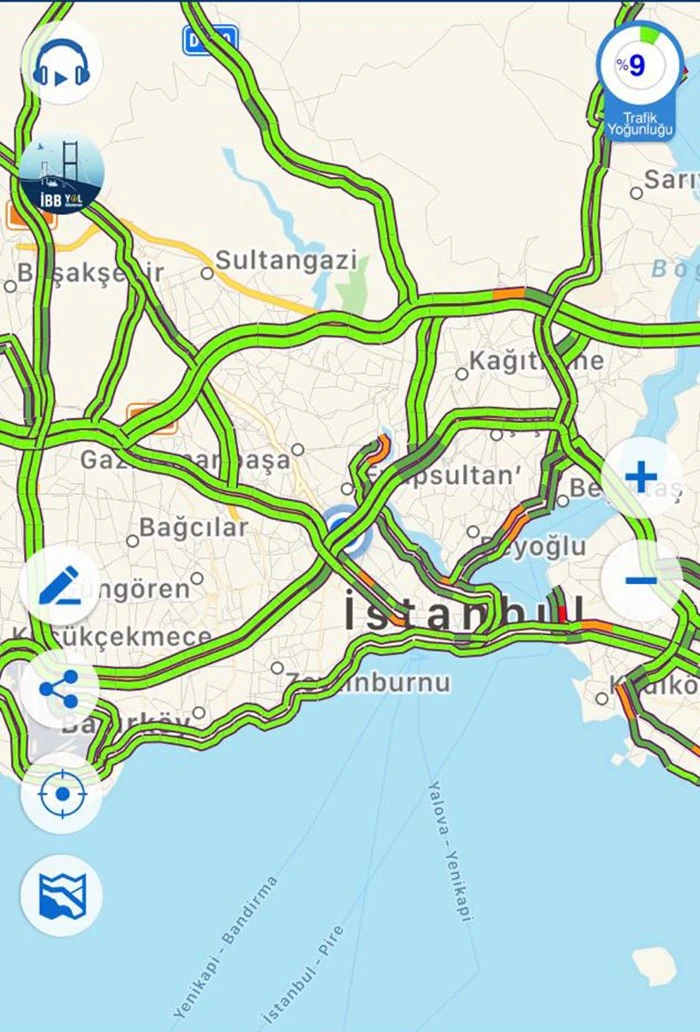Change the map layer type
Viewport: 700px width, 1032px height.
(61, 896)
